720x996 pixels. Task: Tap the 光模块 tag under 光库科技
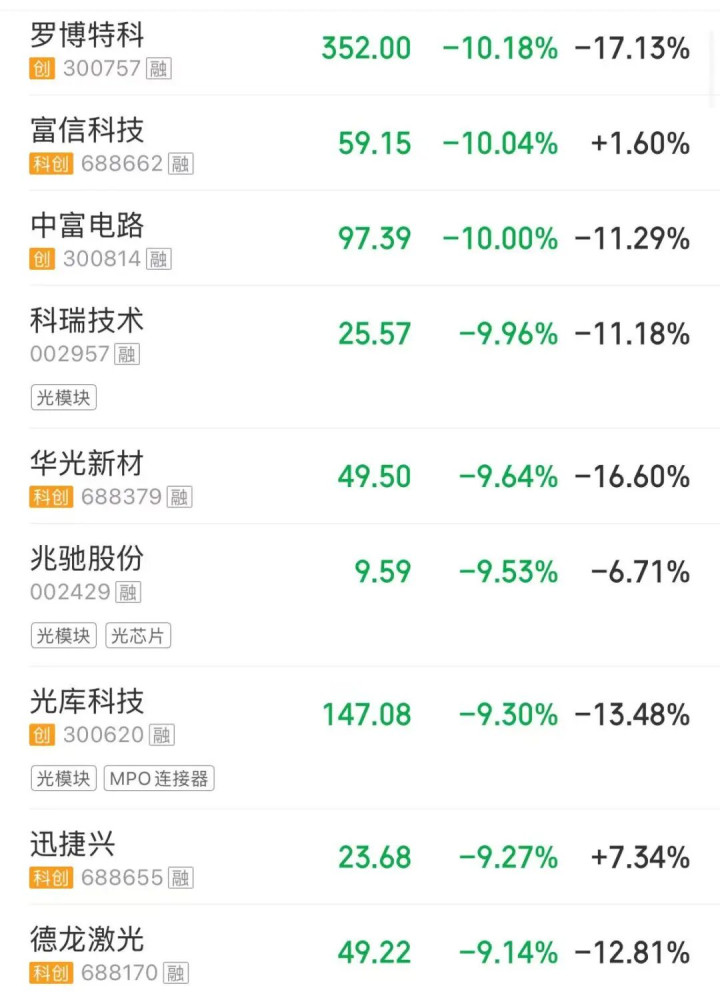point(64,779)
